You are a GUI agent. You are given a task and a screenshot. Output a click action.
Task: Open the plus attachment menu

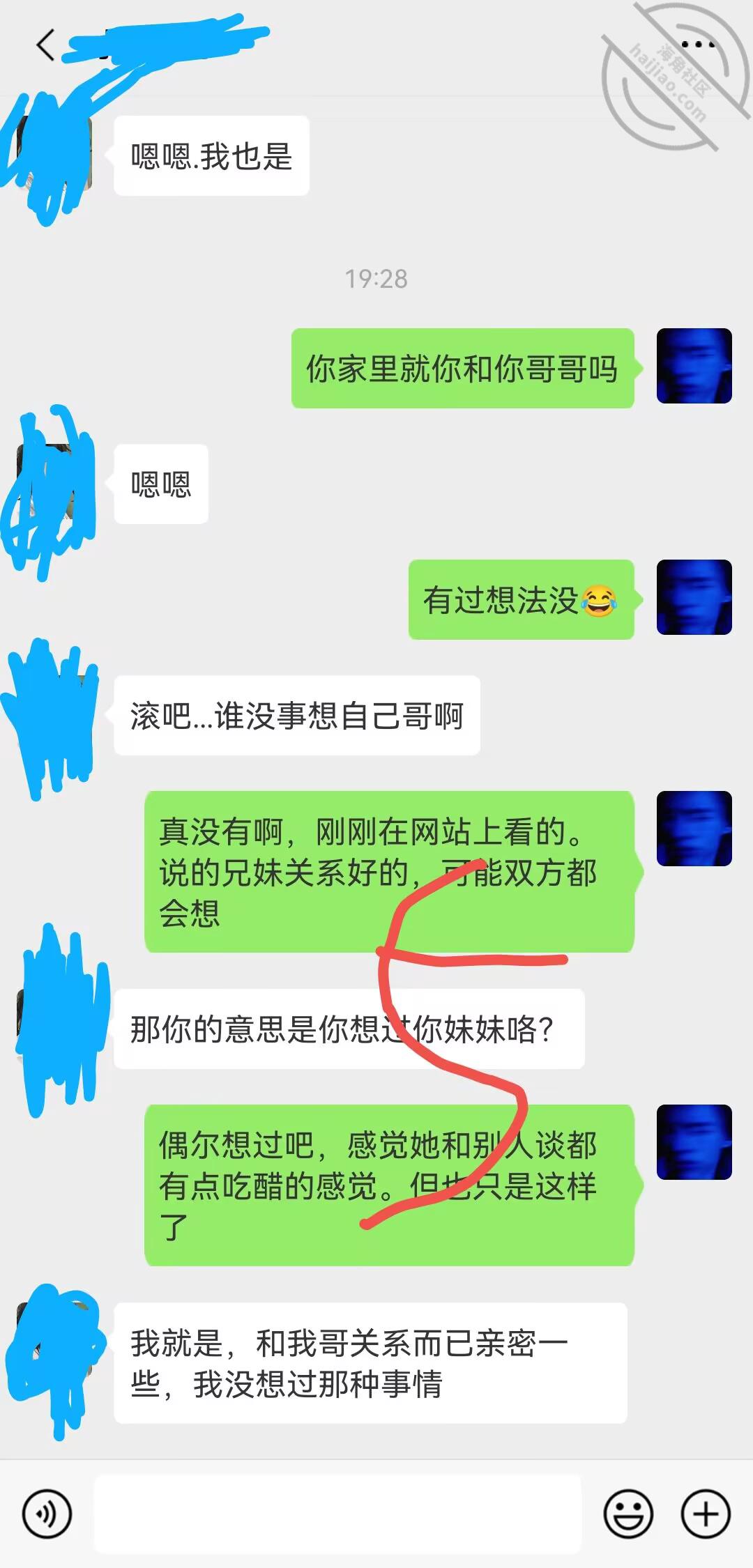coord(706,1514)
